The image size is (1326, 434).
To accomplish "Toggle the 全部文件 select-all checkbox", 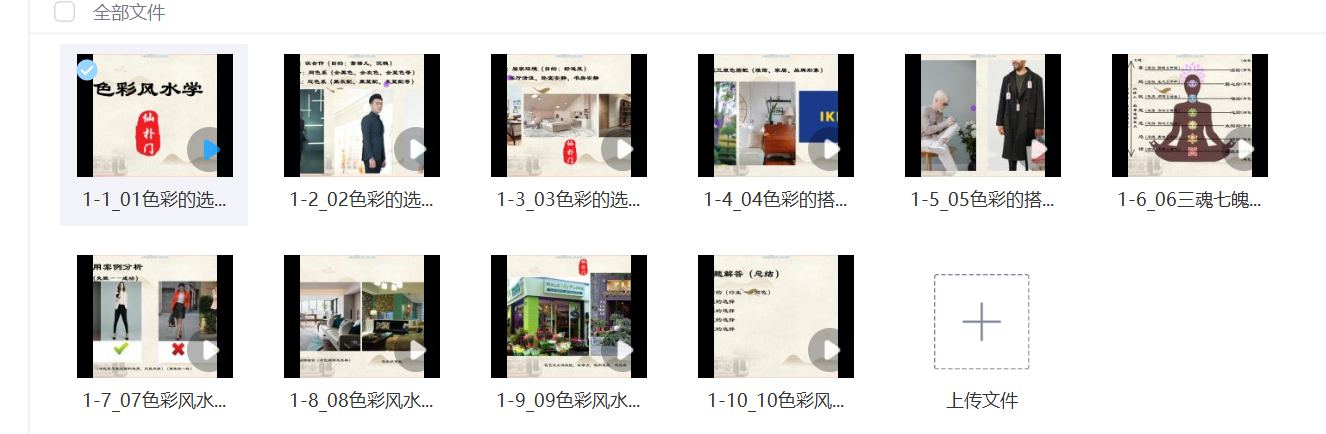I will pos(65,13).
